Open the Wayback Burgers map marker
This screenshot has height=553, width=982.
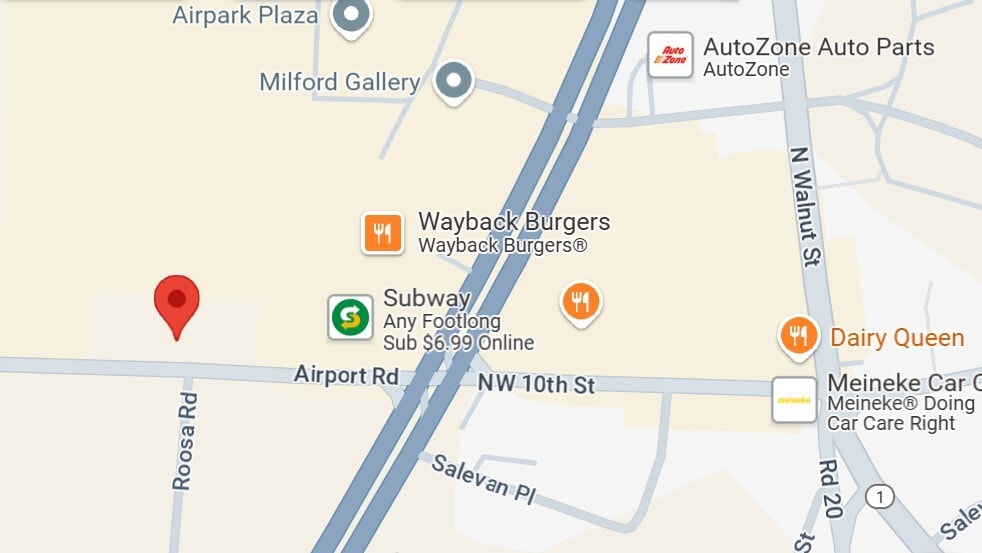point(382,234)
